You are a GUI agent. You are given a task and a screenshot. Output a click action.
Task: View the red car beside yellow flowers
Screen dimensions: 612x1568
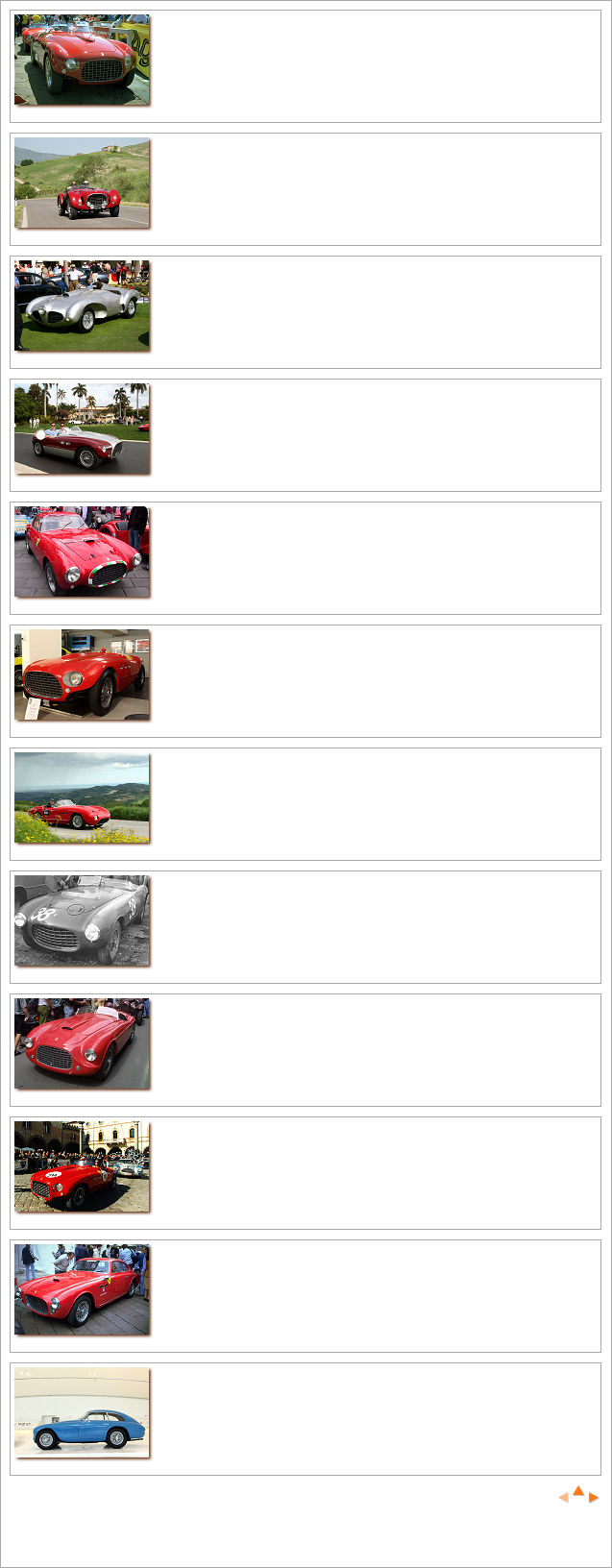pos(82,797)
